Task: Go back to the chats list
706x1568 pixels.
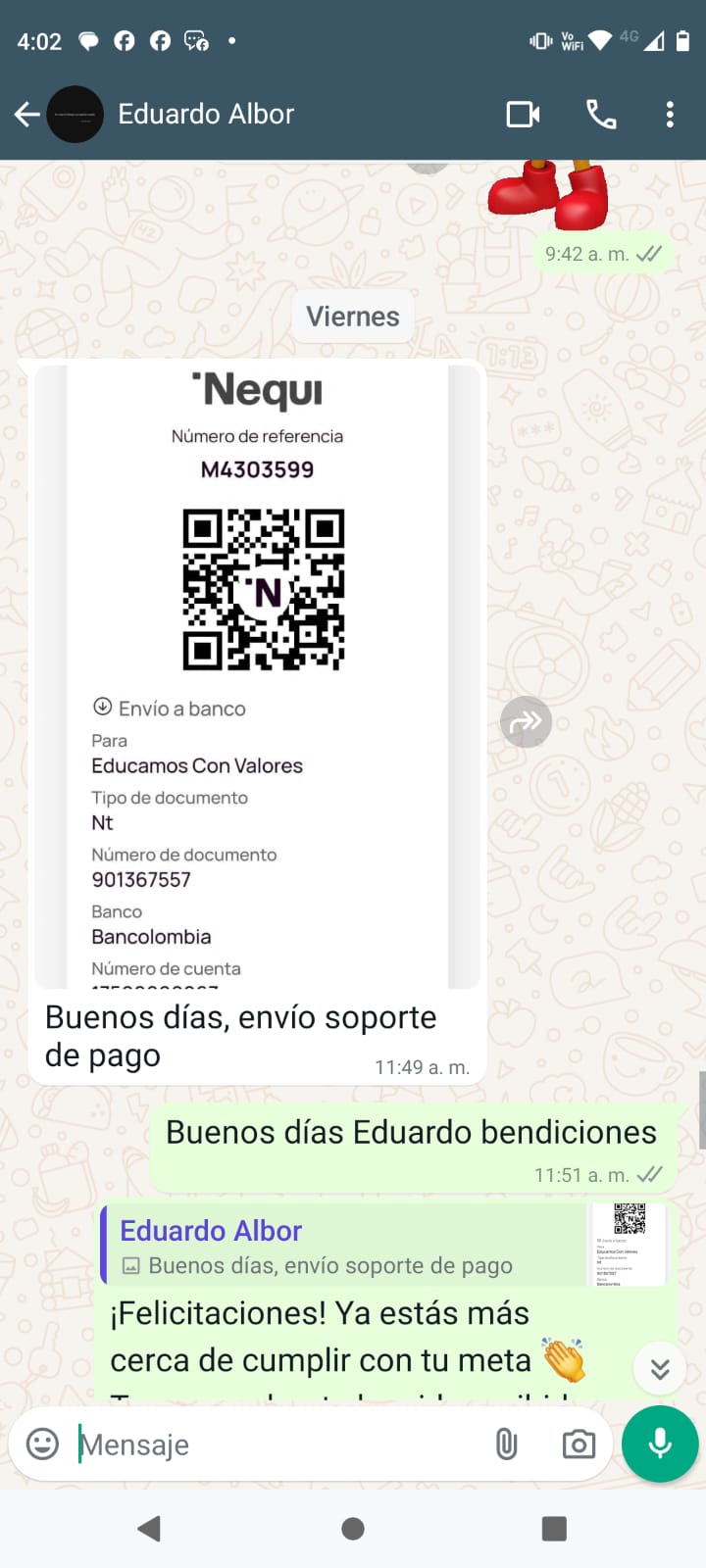Action: point(27,115)
